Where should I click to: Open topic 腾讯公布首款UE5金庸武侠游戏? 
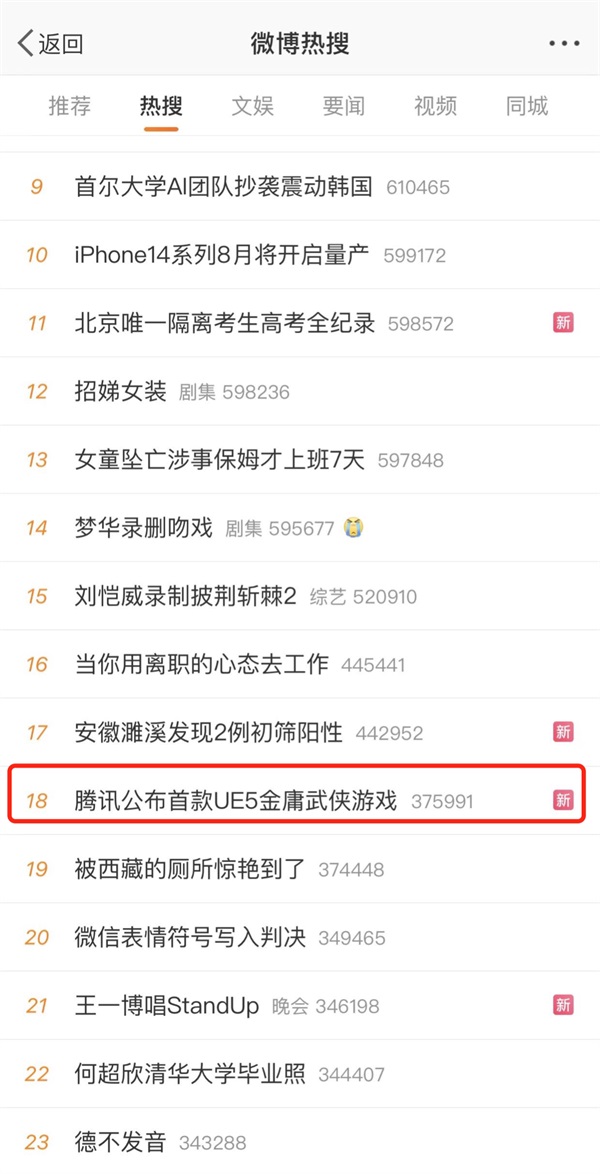(236, 801)
